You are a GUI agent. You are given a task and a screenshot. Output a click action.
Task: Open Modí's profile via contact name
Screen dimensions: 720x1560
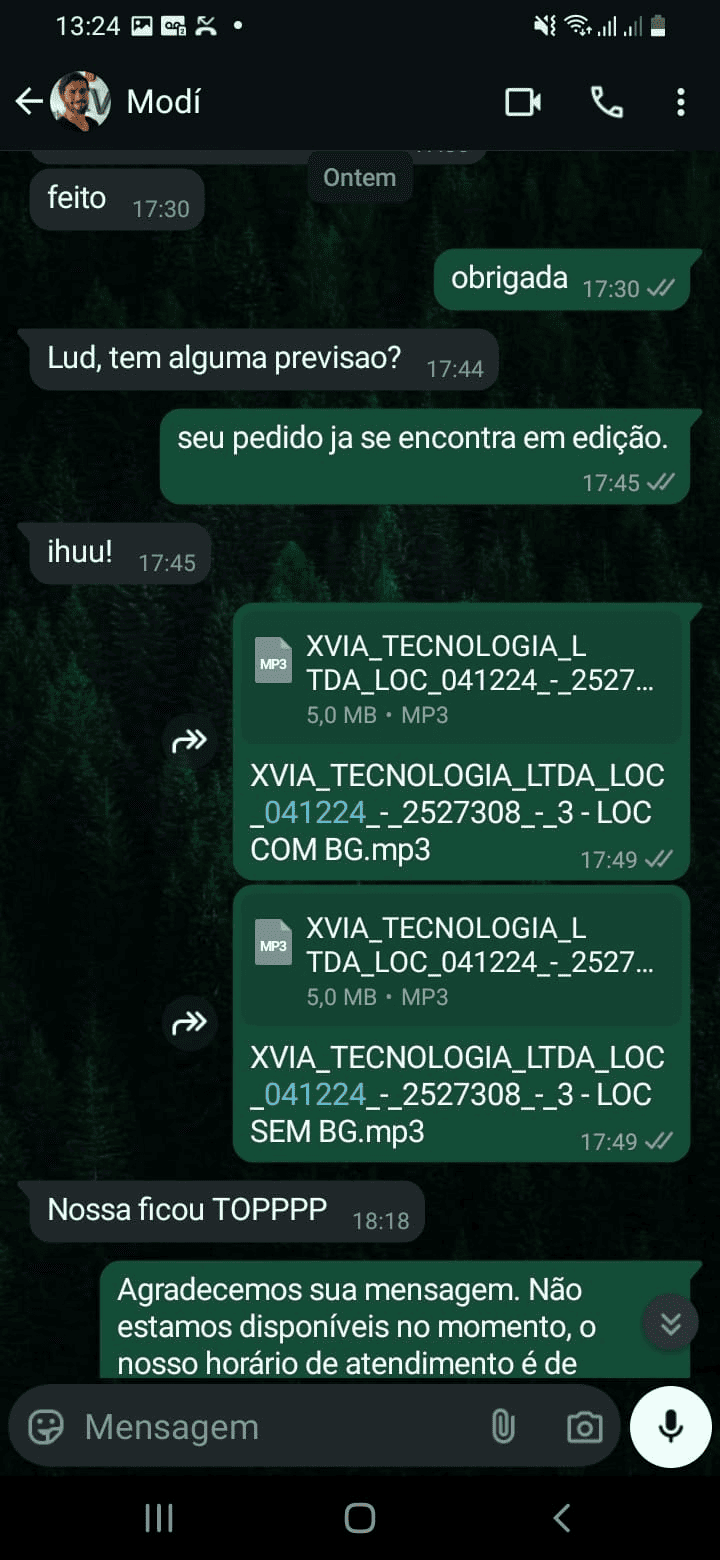point(162,101)
